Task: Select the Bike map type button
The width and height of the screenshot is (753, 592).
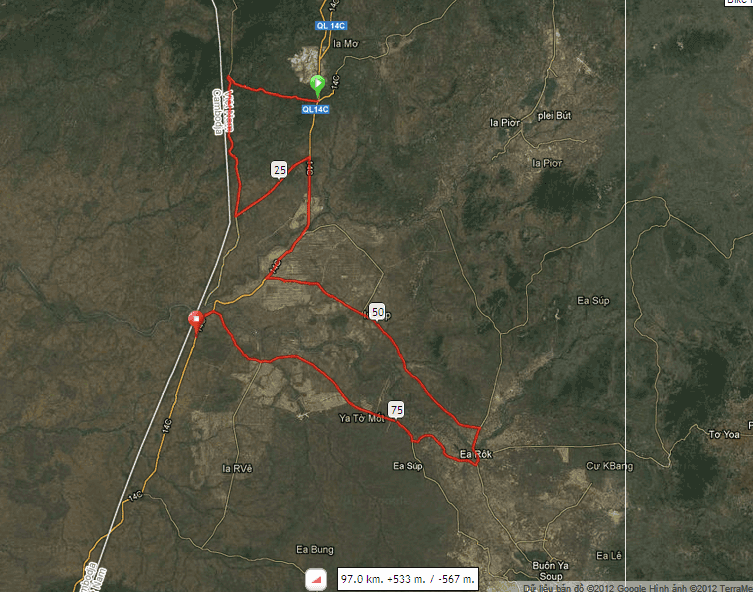Action: coord(739,3)
